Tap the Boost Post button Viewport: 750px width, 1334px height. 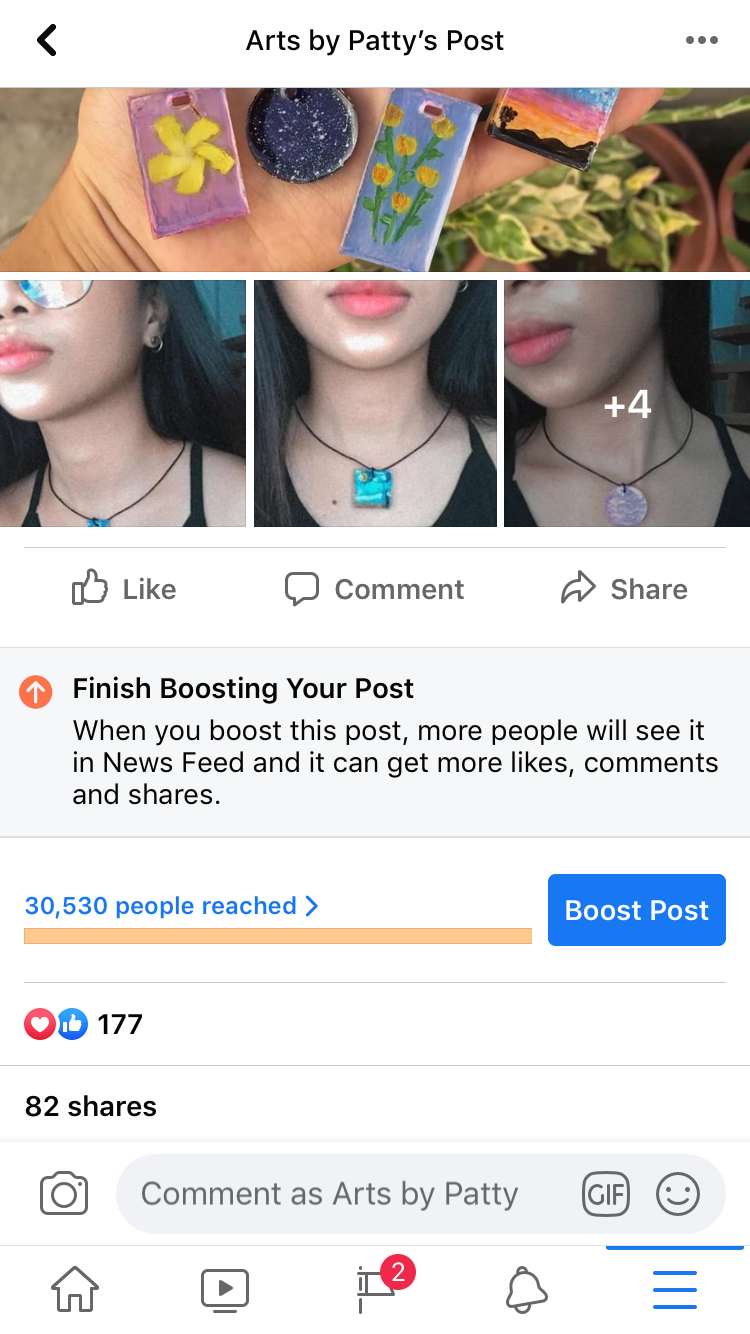coord(636,910)
